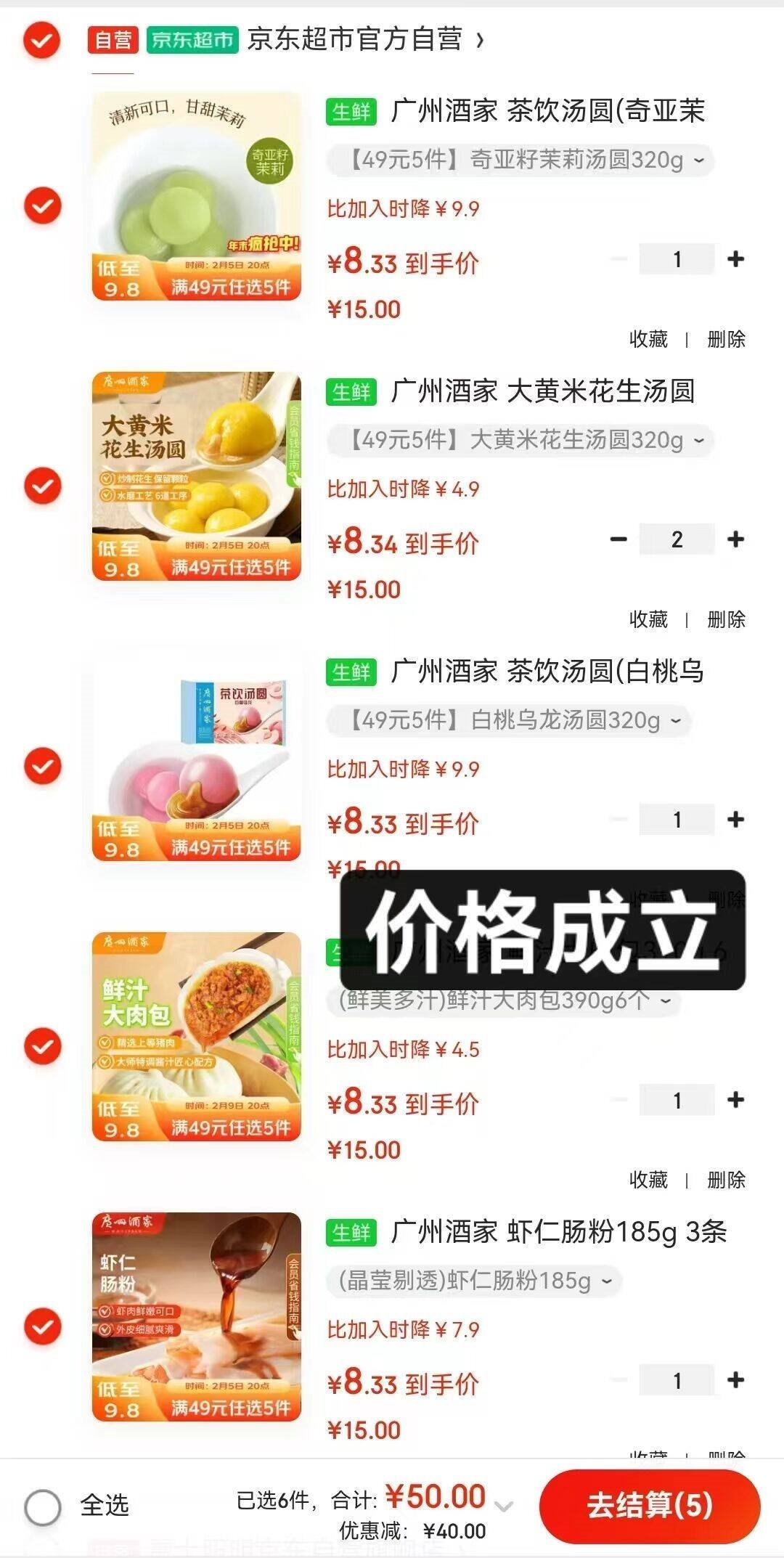Add 奇亚籽茉莉汤圆 to favorites (收藏)

click(x=648, y=339)
